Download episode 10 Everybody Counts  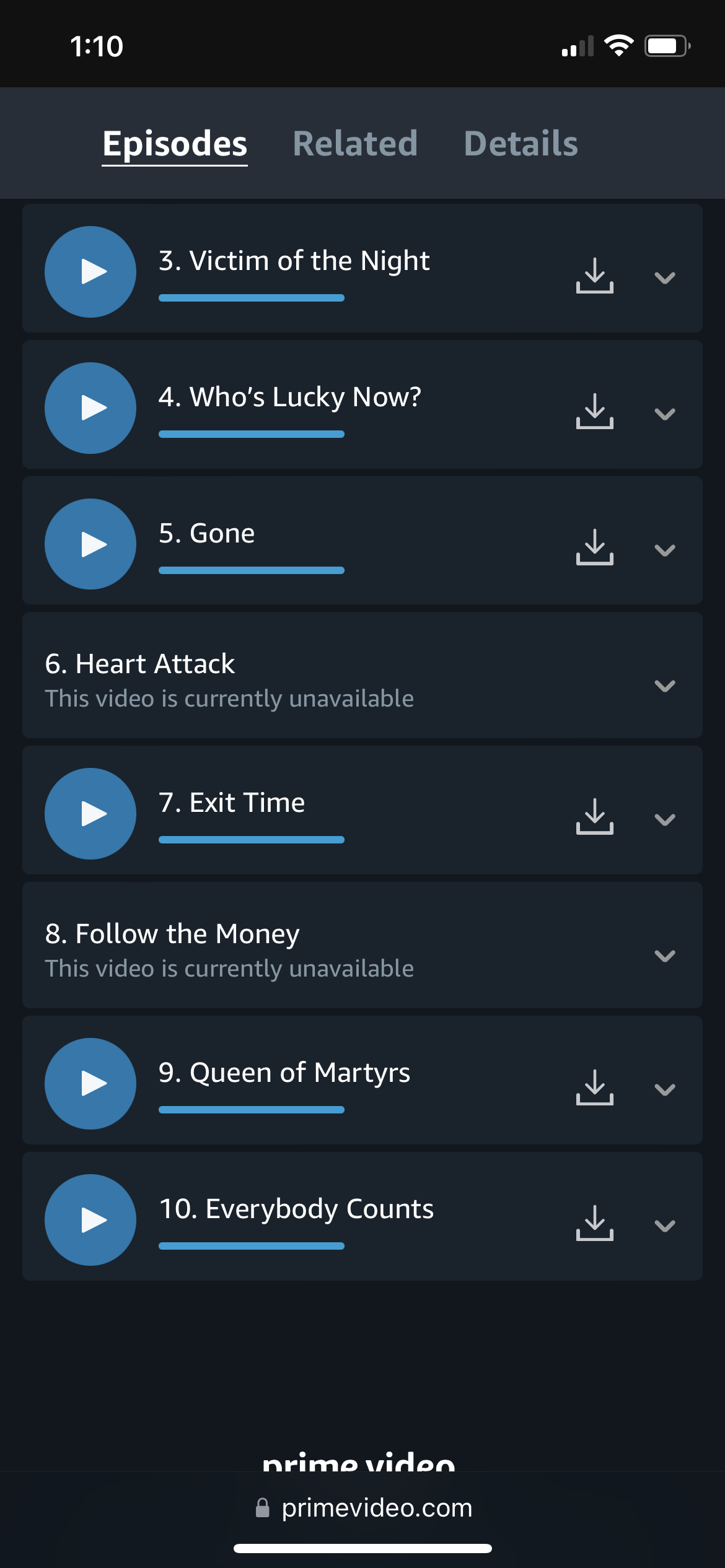(594, 1223)
